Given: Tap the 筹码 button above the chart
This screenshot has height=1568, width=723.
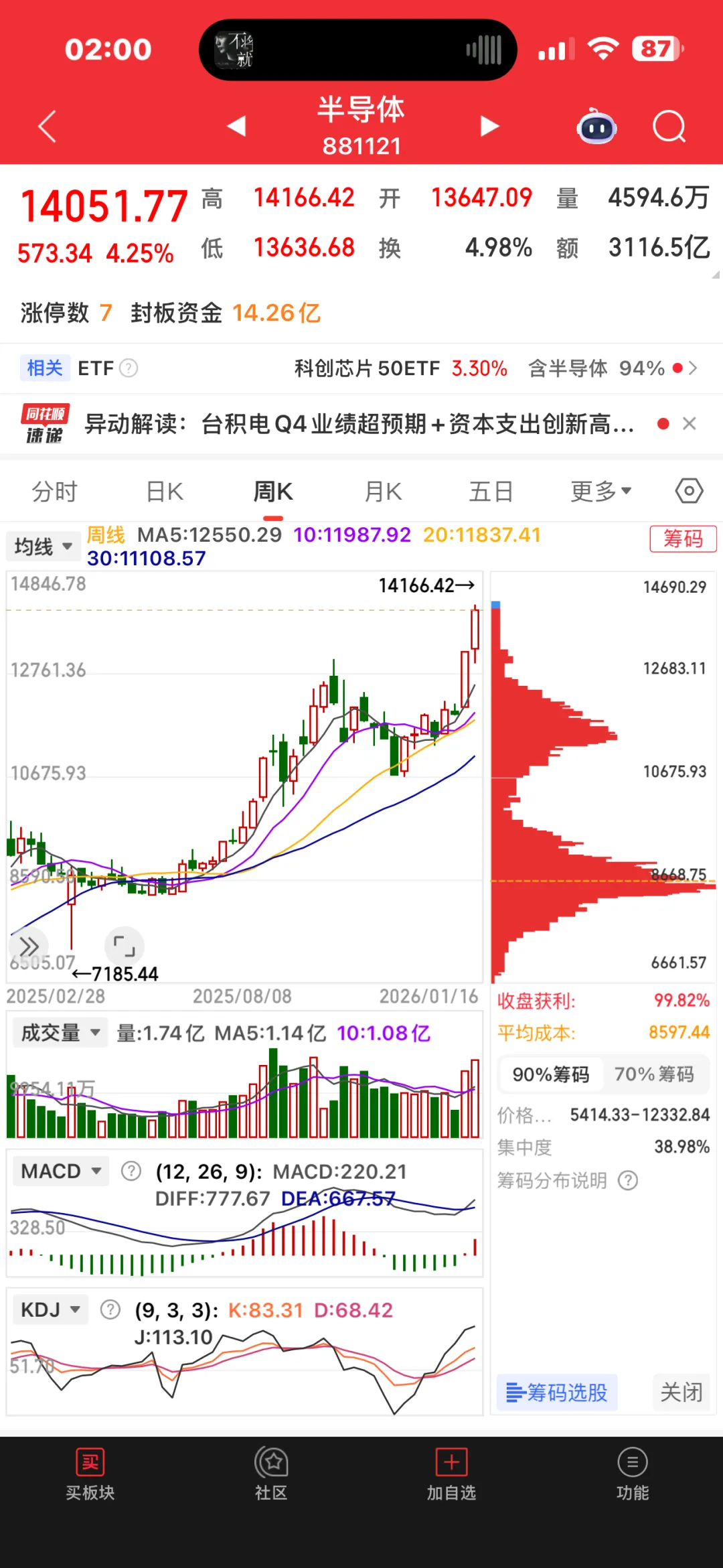Looking at the screenshot, I should click(x=683, y=539).
